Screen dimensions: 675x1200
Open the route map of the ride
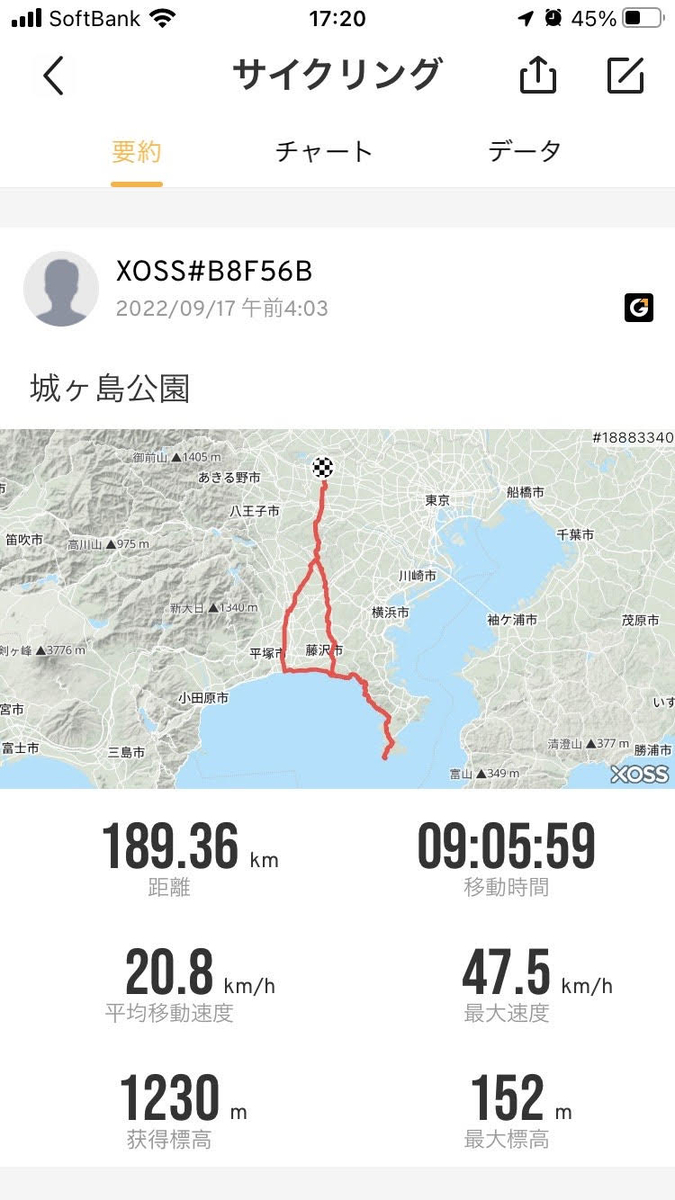[x=337, y=609]
